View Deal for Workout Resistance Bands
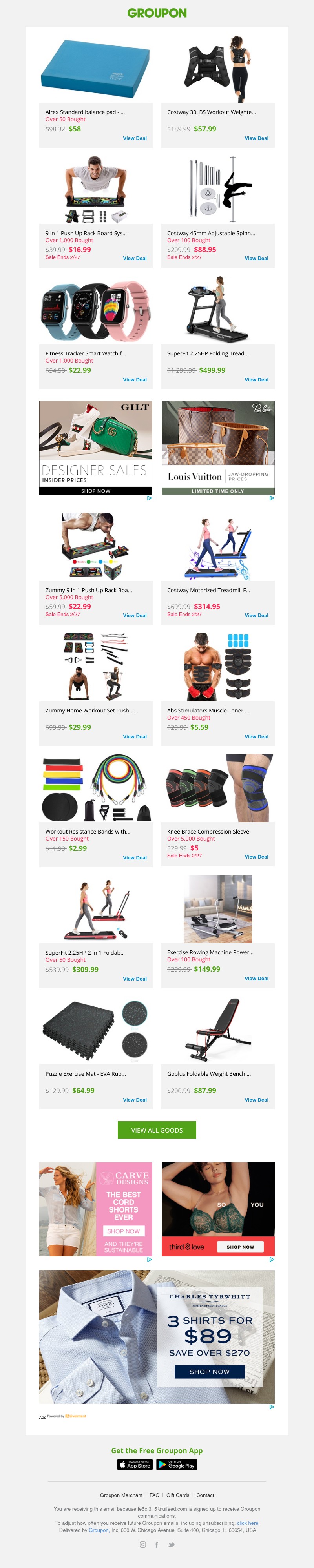Image resolution: width=314 pixels, height=1568 pixels. pos(135,857)
